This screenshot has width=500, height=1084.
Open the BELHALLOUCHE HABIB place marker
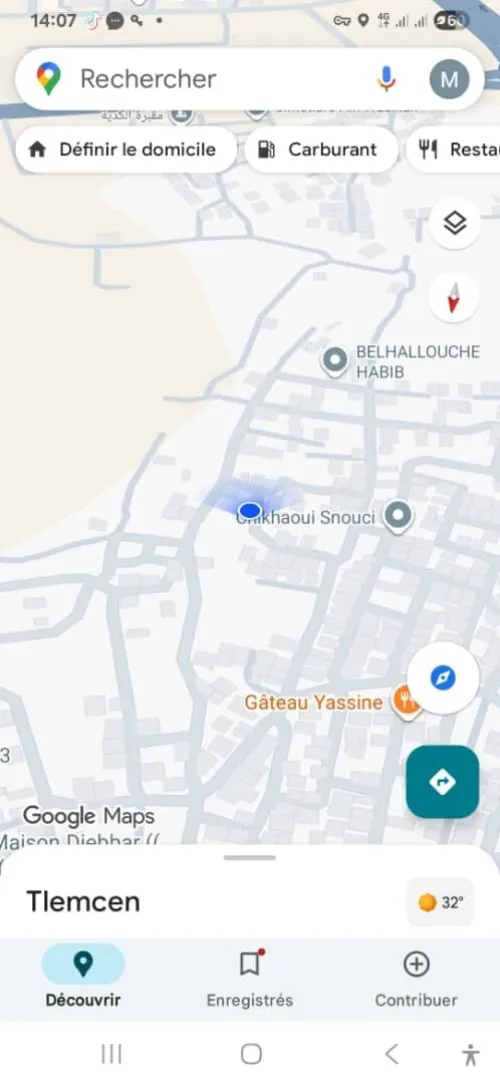[x=336, y=361]
